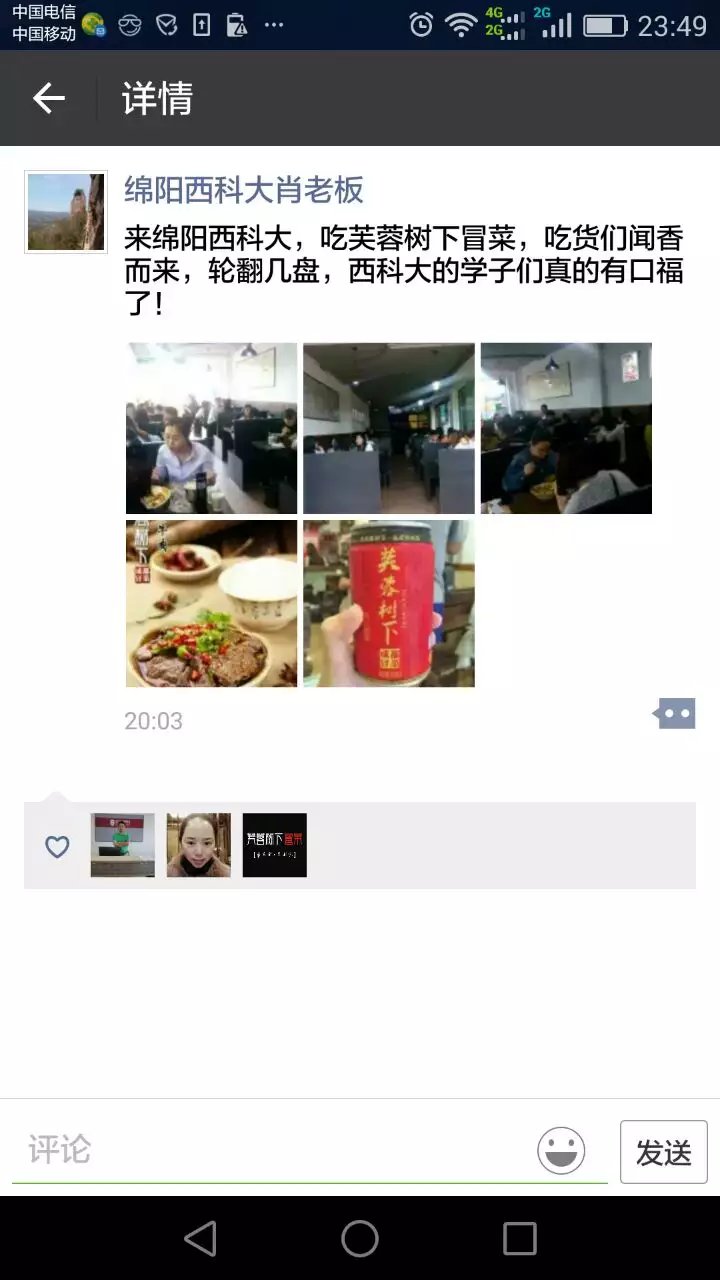
Task: Open 绵阳西科大肖老板's profile avatar
Action: (x=66, y=212)
